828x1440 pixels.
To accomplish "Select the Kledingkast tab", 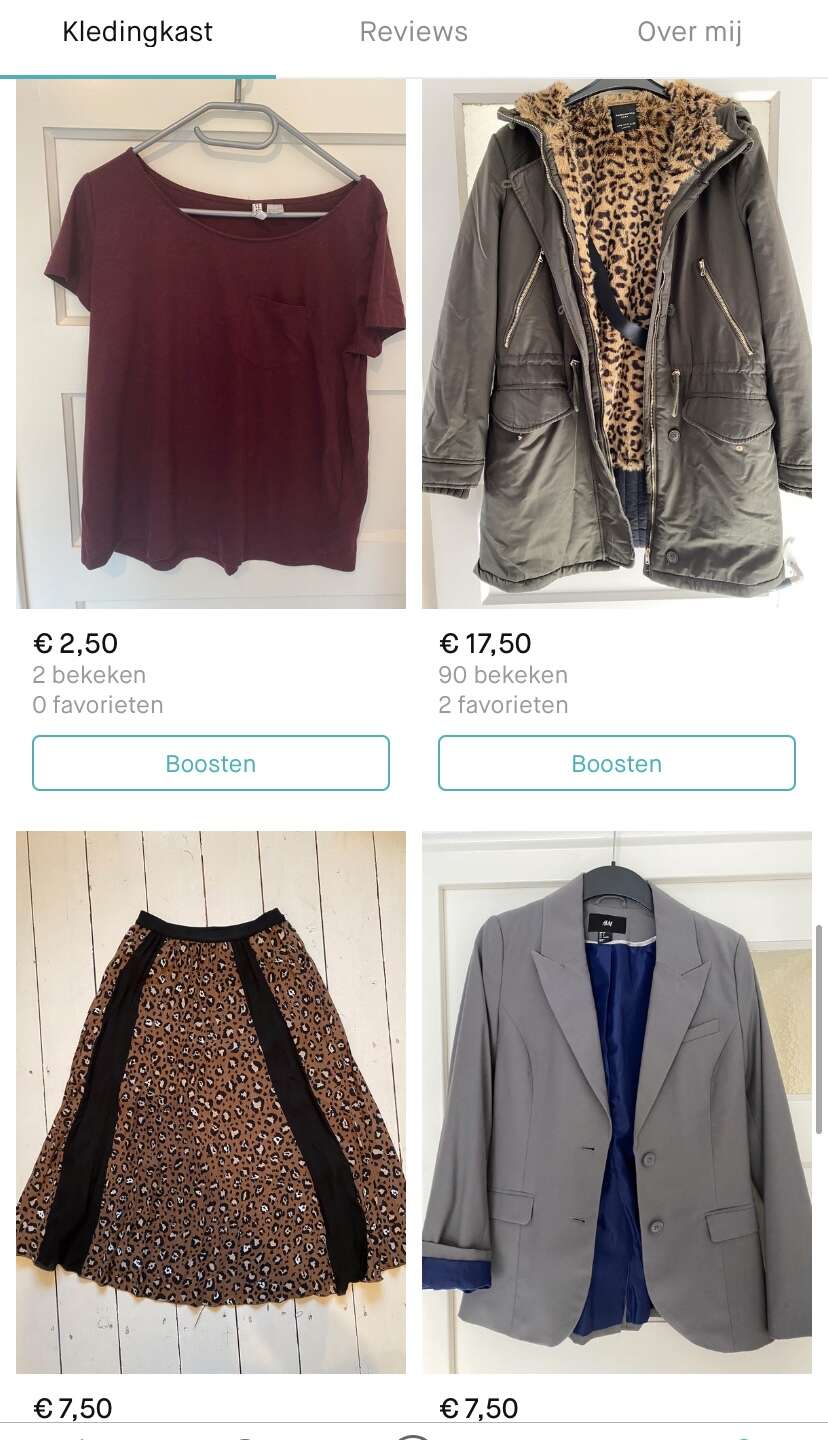I will pos(137,32).
